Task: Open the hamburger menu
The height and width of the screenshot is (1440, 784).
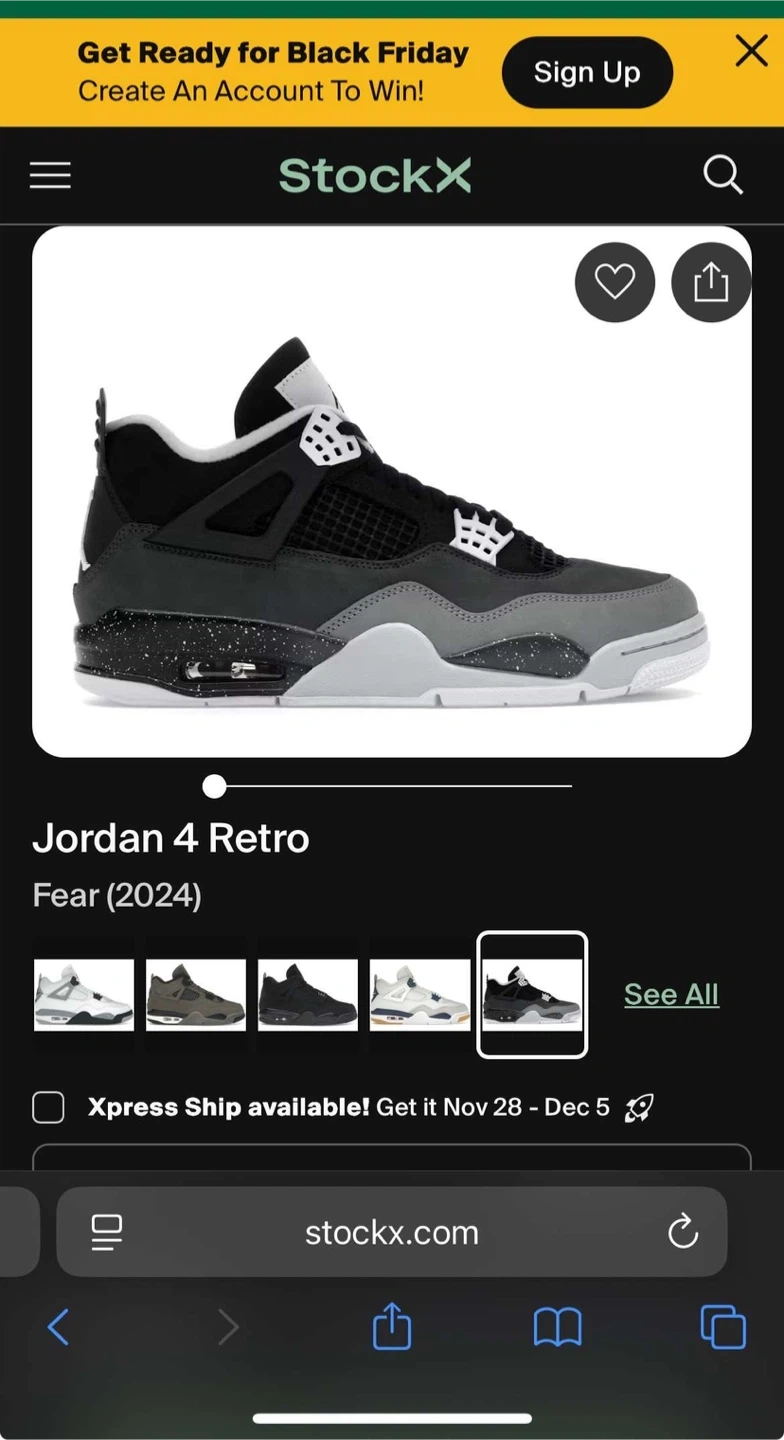Action: pyautogui.click(x=50, y=176)
